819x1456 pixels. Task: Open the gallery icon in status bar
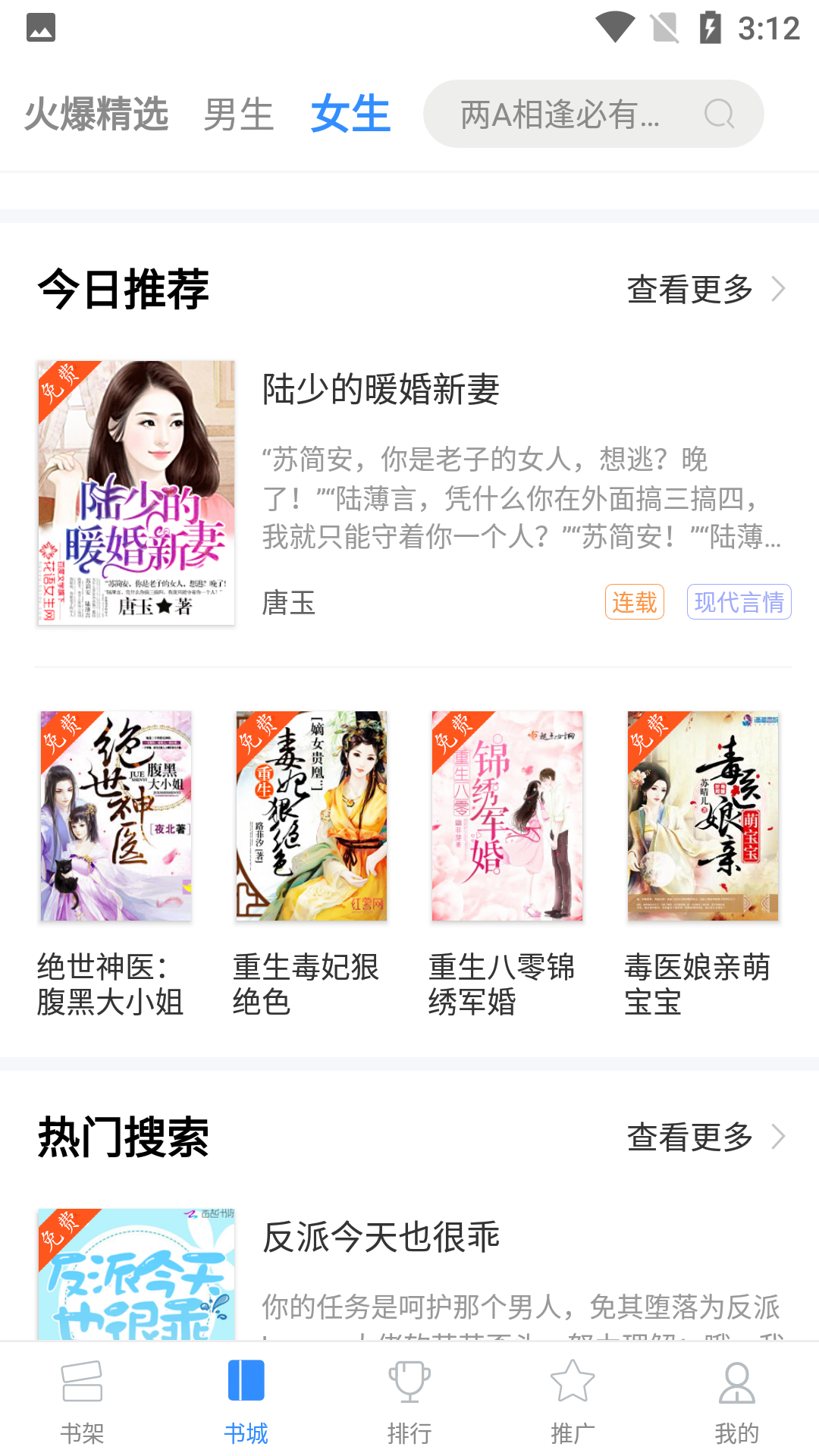pyautogui.click(x=42, y=28)
